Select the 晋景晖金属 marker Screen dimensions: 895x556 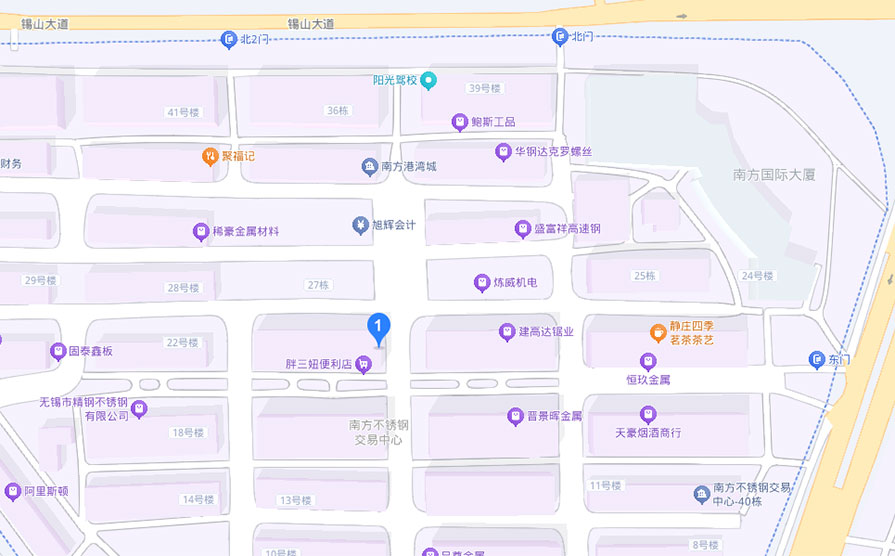pyautogui.click(x=515, y=415)
